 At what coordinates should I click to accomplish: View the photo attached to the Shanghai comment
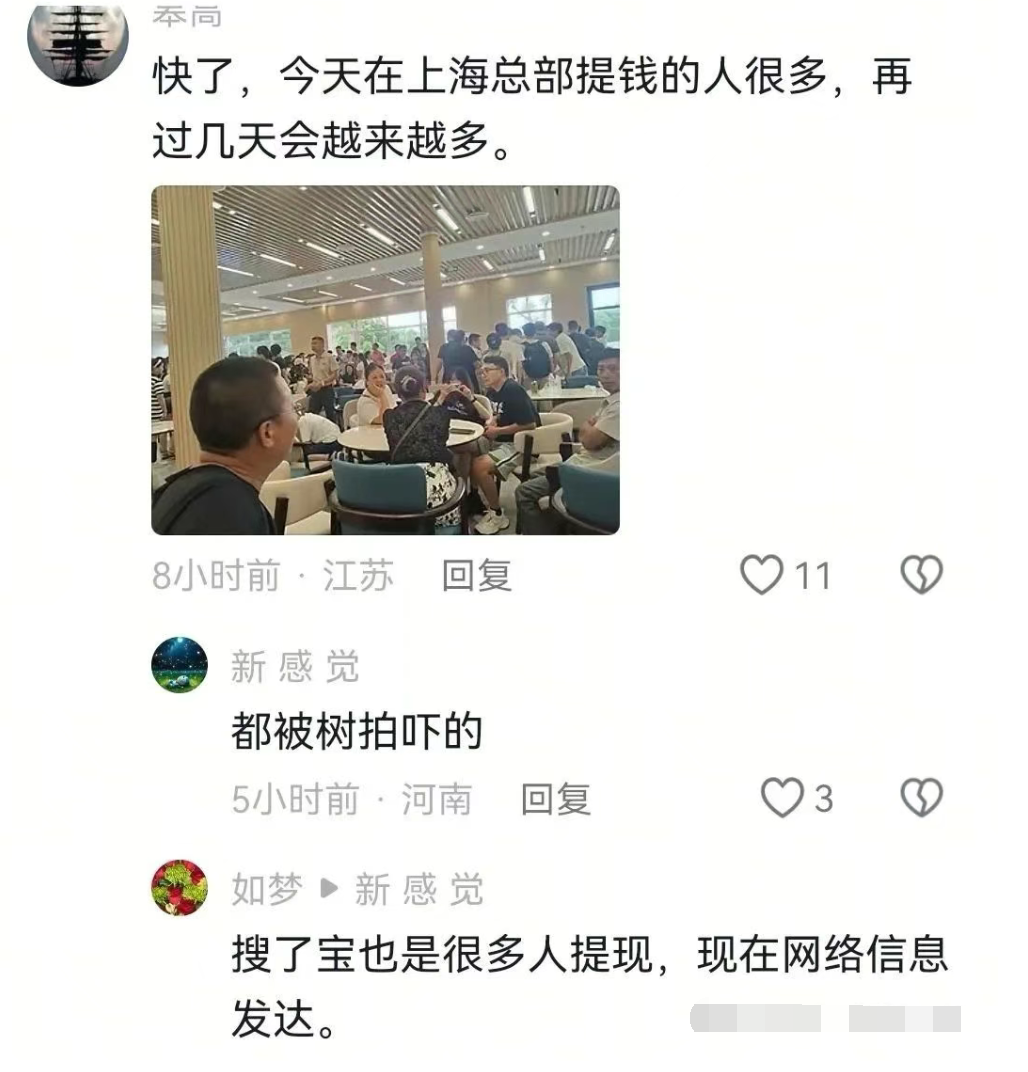[x=385, y=360]
